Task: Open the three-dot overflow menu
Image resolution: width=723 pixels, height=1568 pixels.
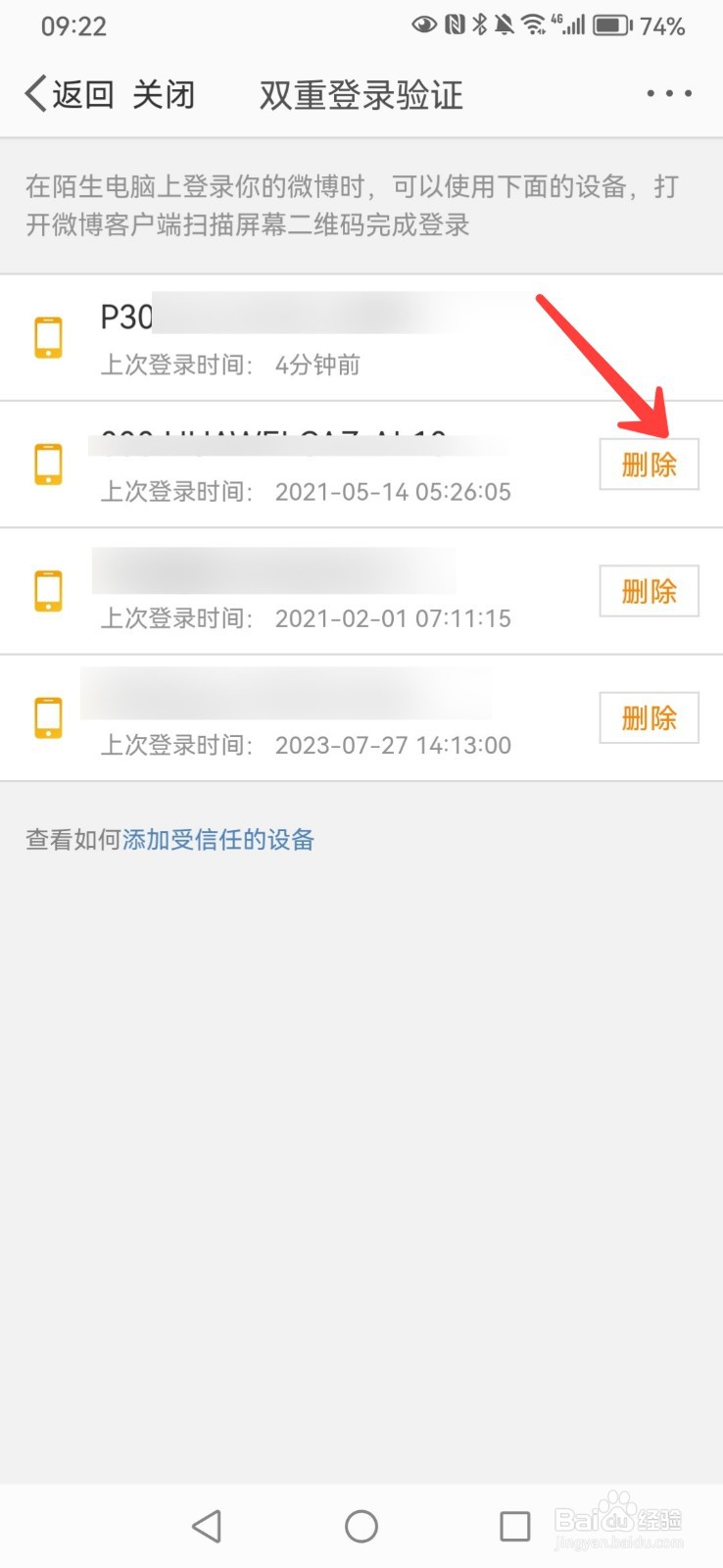Action: click(669, 94)
